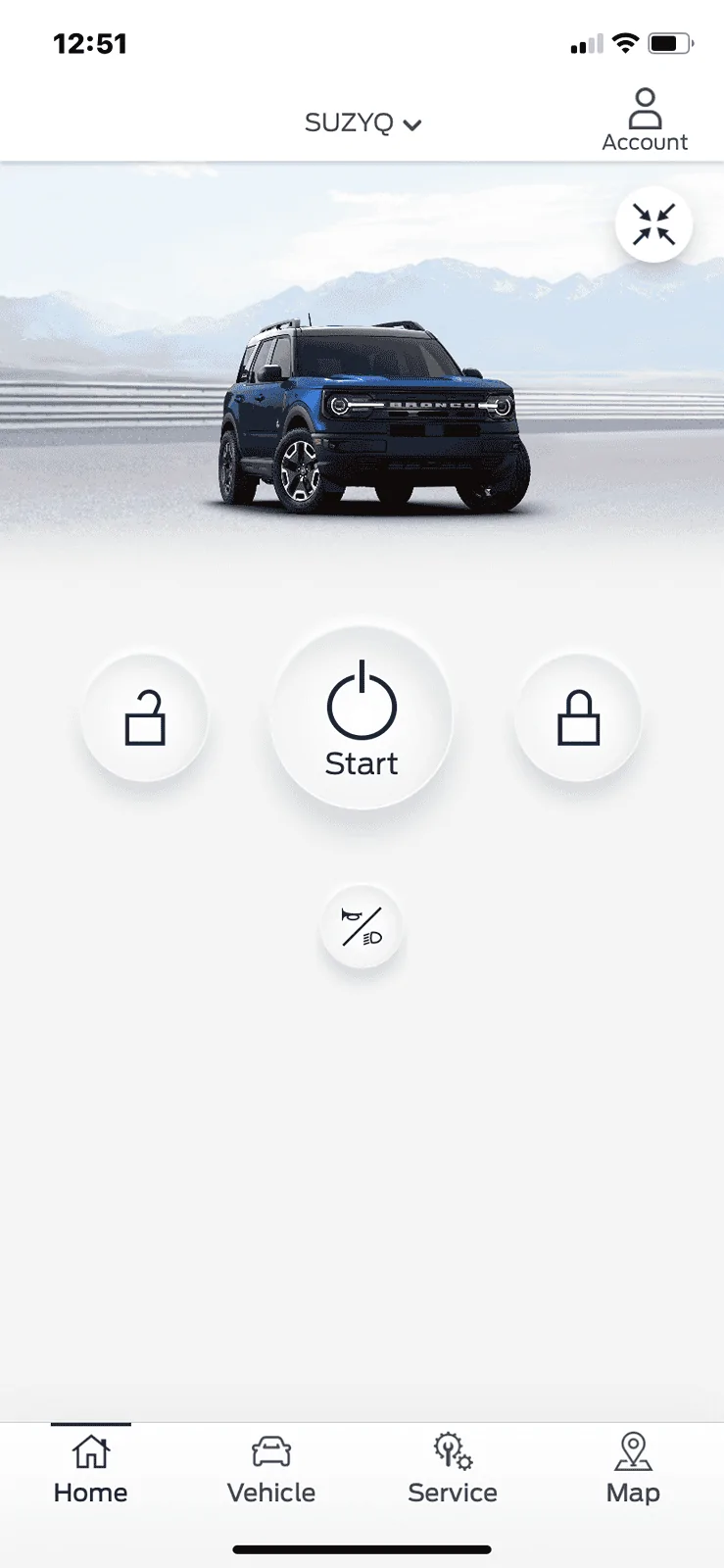
Task: Switch to the Vehicle tab
Action: (269, 1470)
